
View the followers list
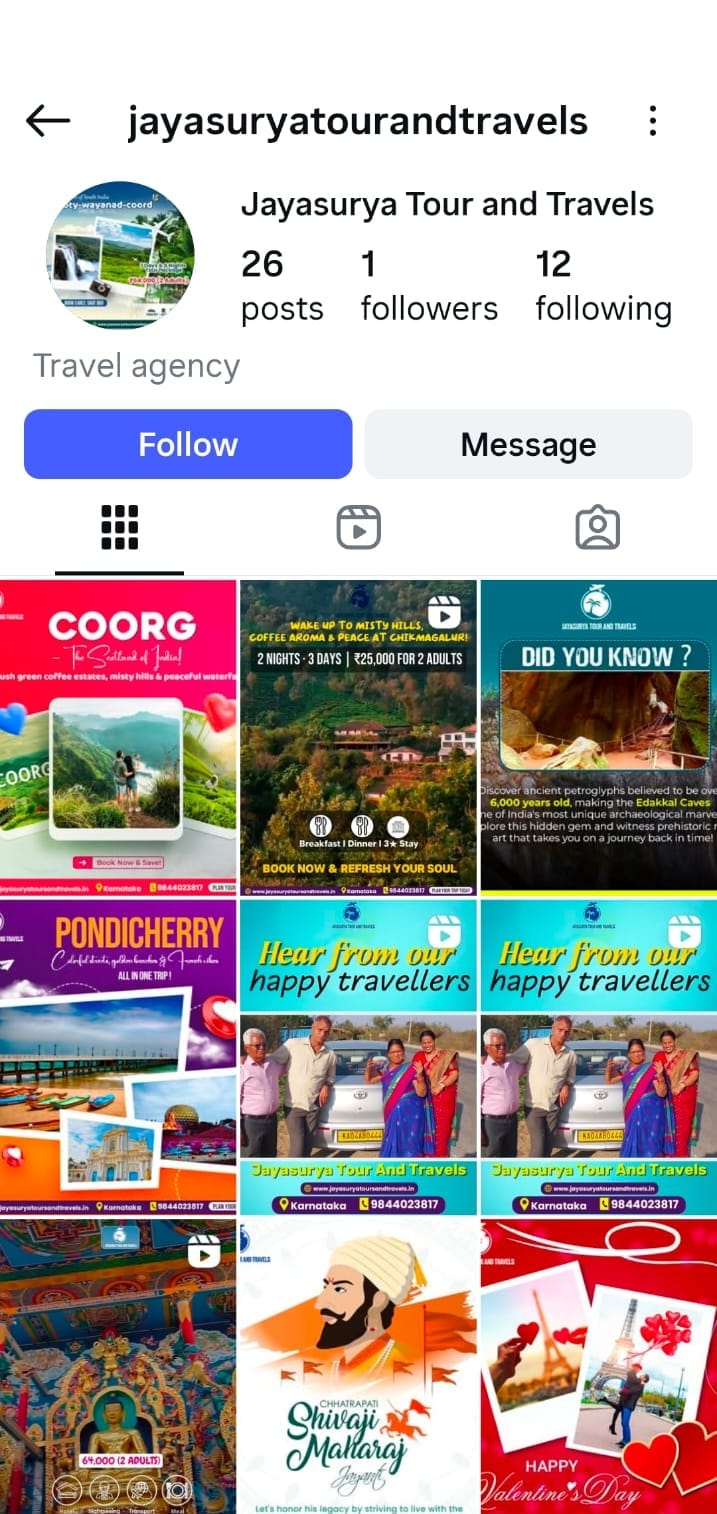[x=428, y=286]
